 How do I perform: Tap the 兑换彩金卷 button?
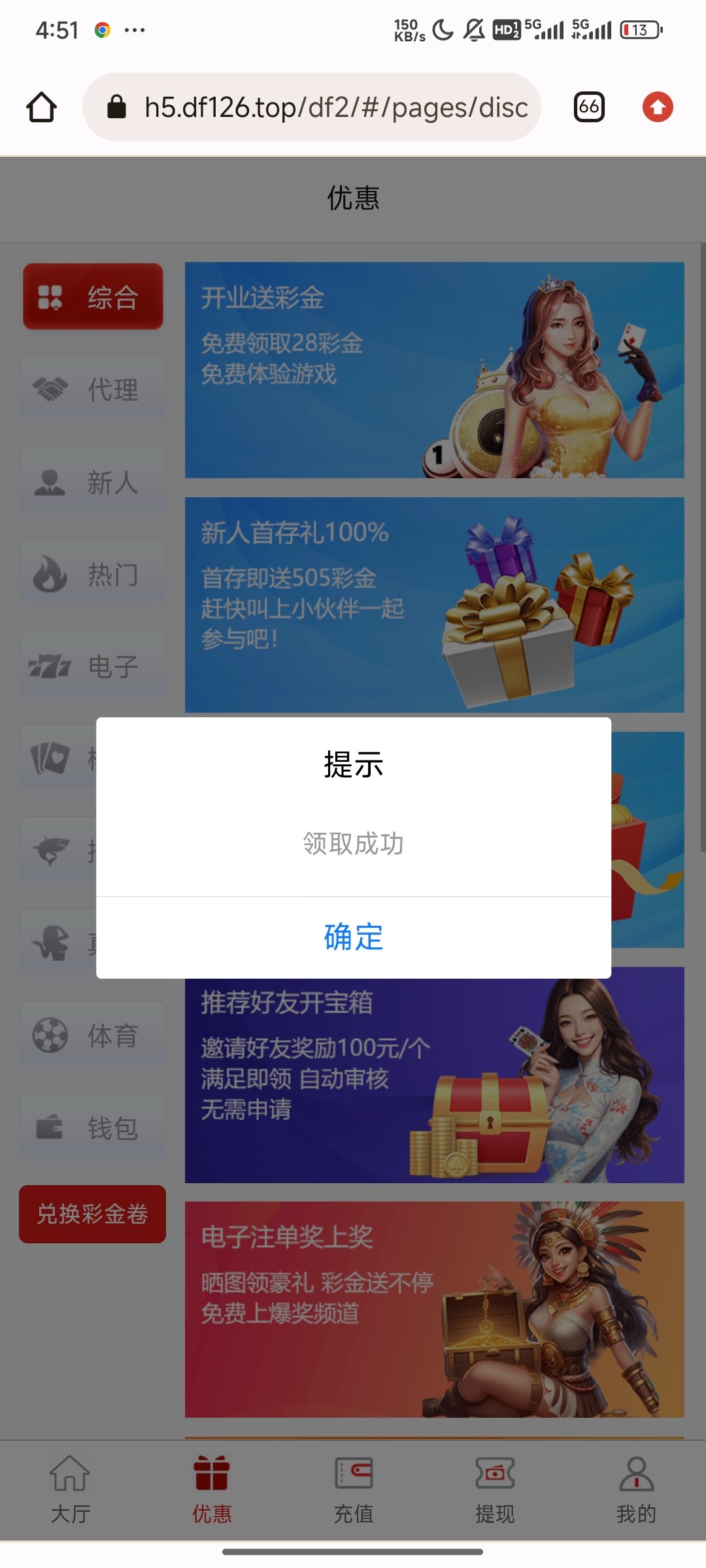(x=93, y=1214)
